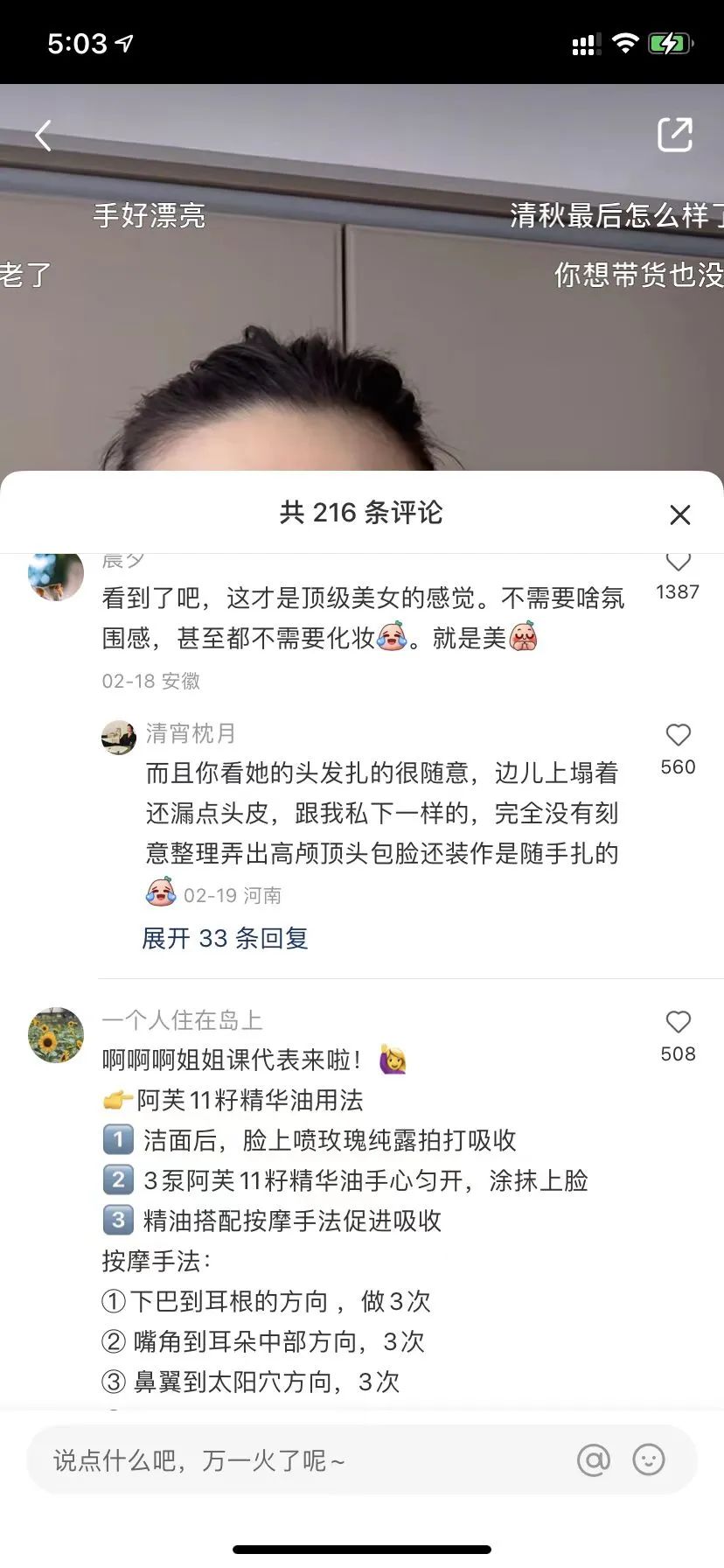
Task: Like 清宵枕月's reply
Action: 678,735
